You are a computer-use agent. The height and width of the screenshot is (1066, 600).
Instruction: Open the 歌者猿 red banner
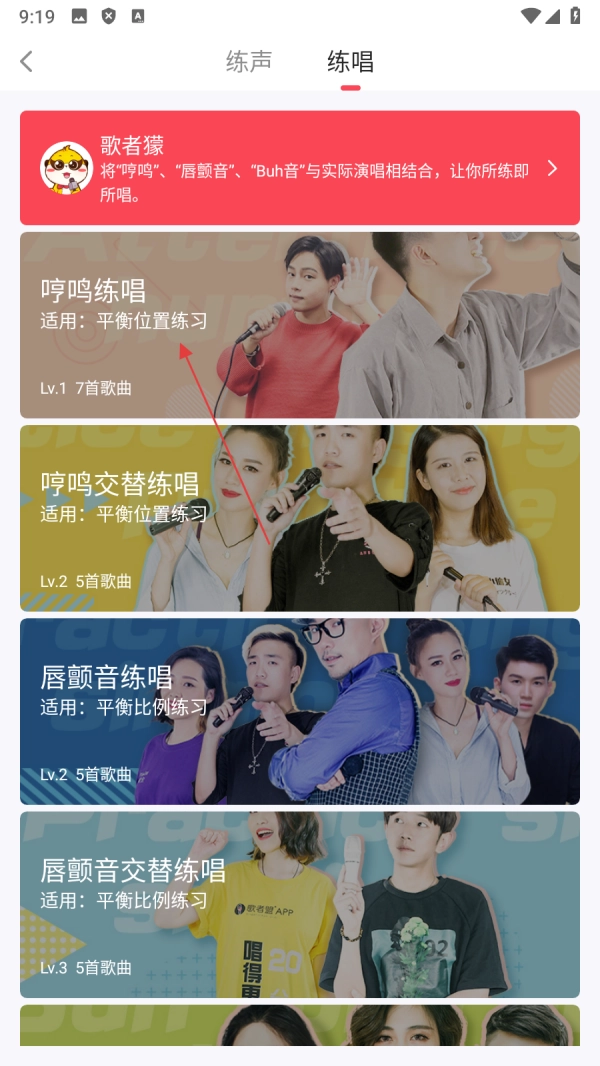[300, 168]
